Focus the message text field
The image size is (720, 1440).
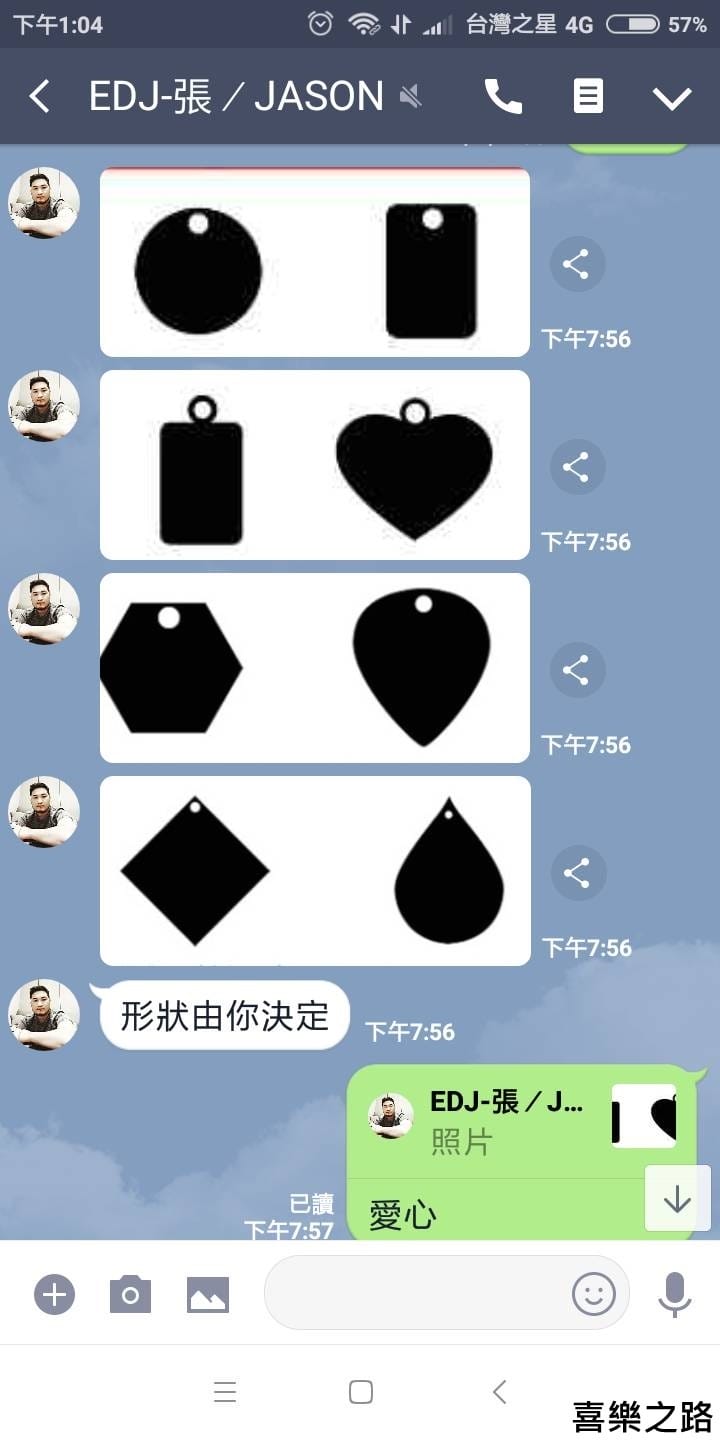(415, 1293)
